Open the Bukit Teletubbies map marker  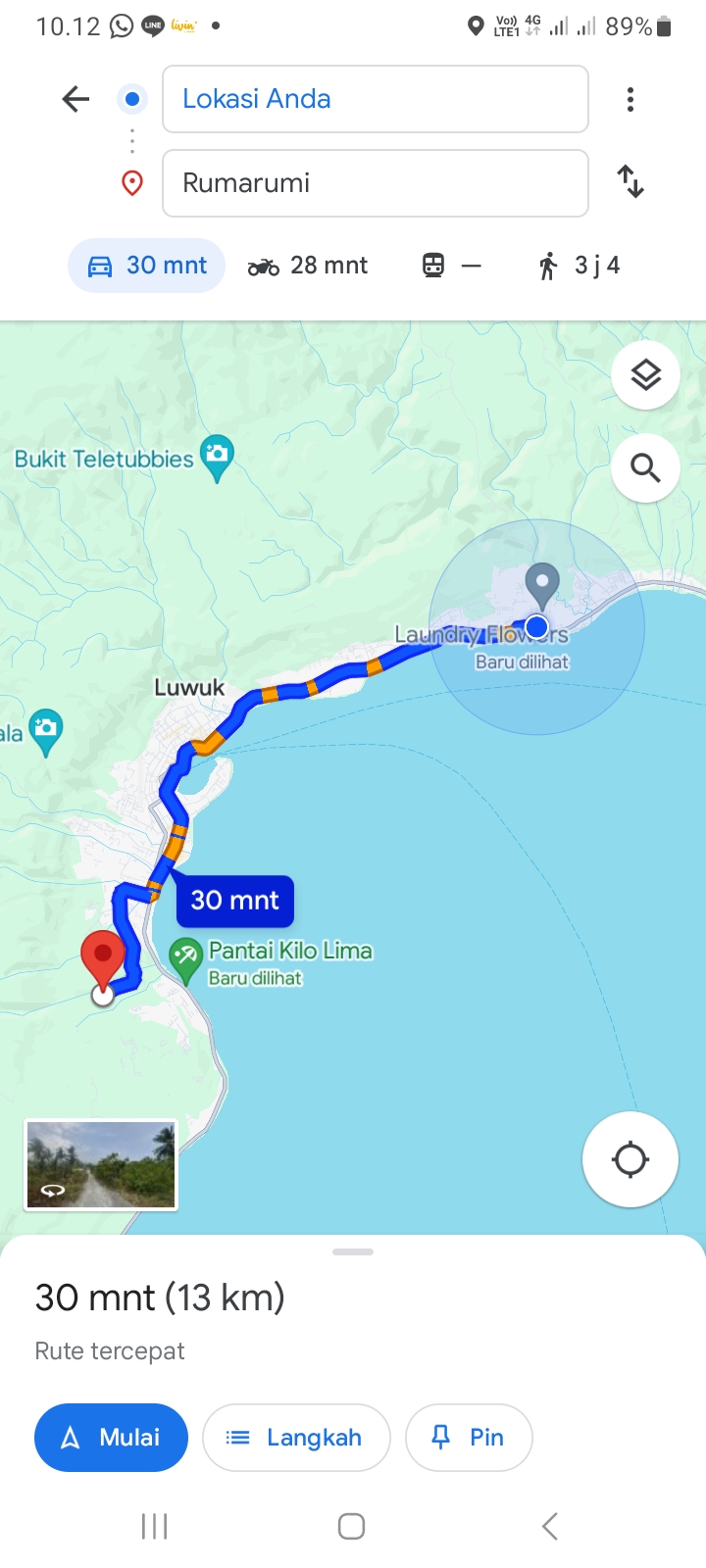(x=217, y=458)
